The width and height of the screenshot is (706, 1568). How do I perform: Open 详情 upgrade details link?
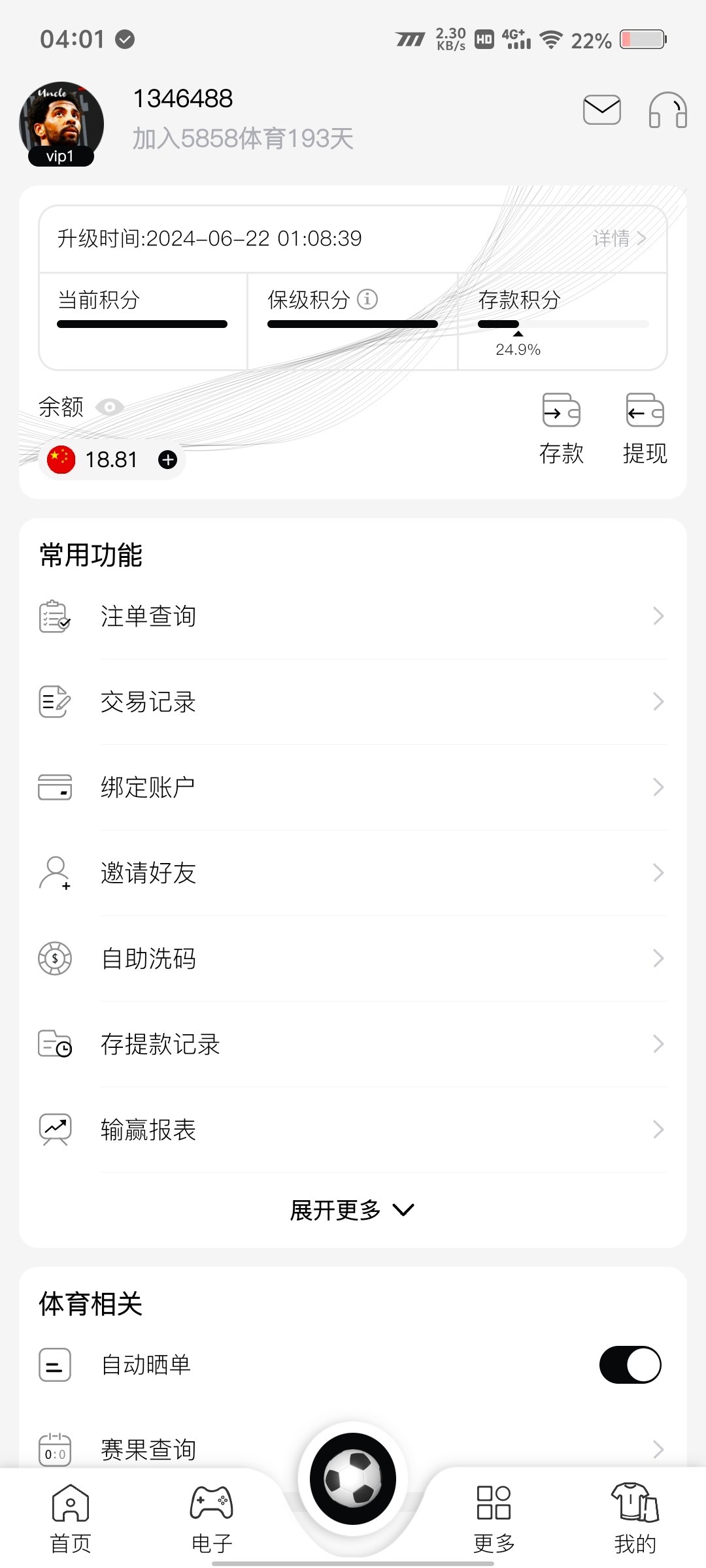point(618,238)
